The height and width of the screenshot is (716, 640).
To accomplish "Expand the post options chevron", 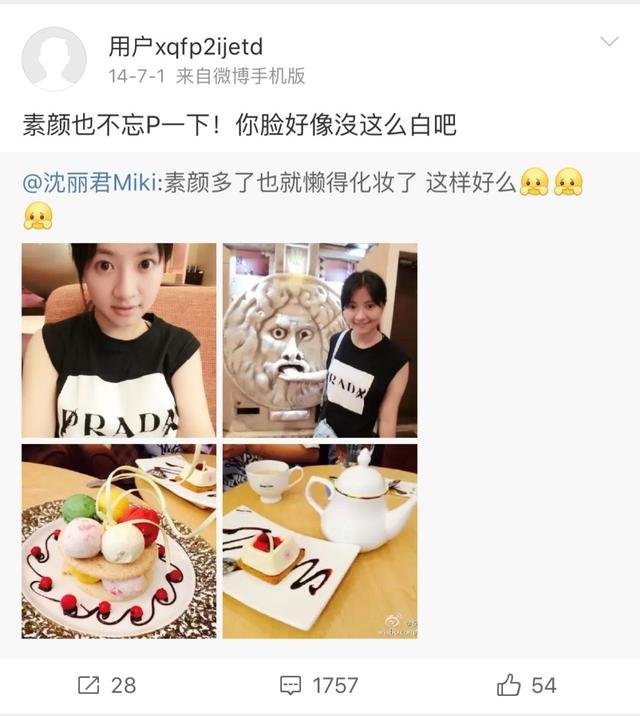I will click(609, 42).
